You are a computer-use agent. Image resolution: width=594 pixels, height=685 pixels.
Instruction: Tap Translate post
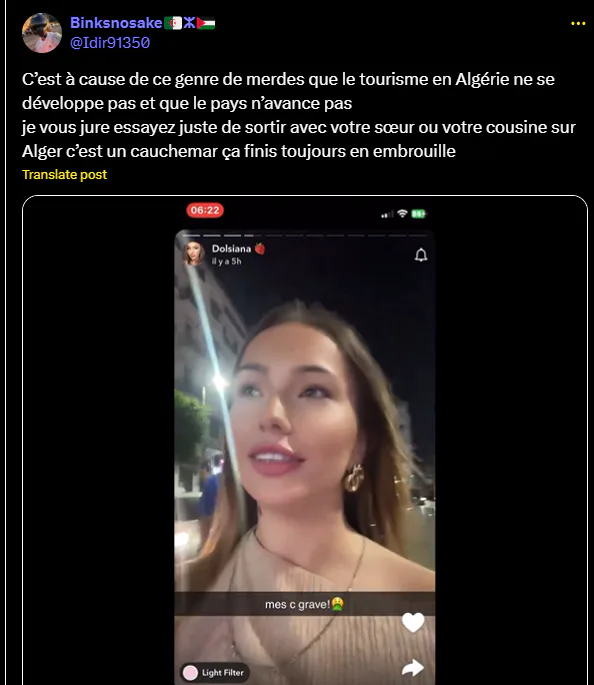pyautogui.click(x=65, y=175)
